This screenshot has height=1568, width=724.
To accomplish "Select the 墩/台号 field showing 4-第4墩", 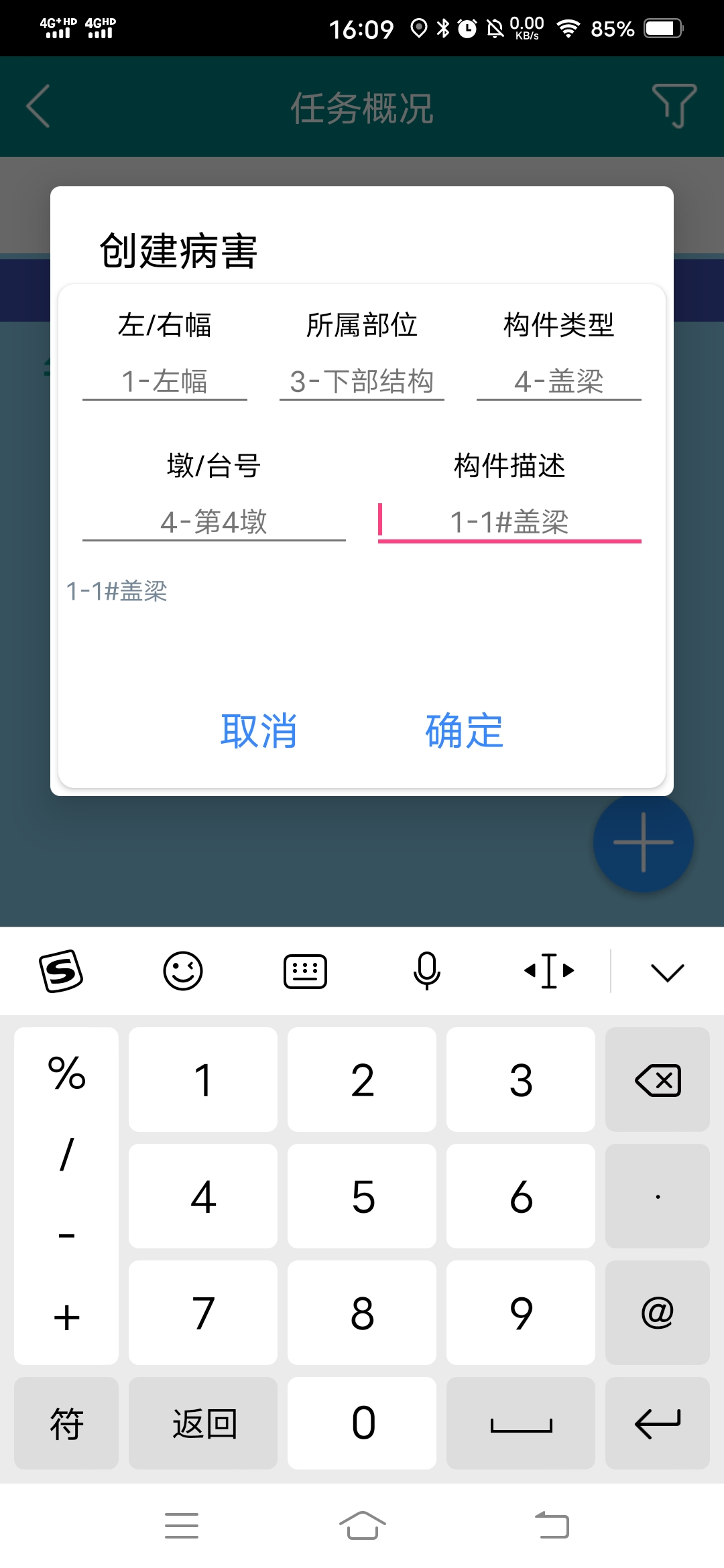I will click(x=214, y=521).
